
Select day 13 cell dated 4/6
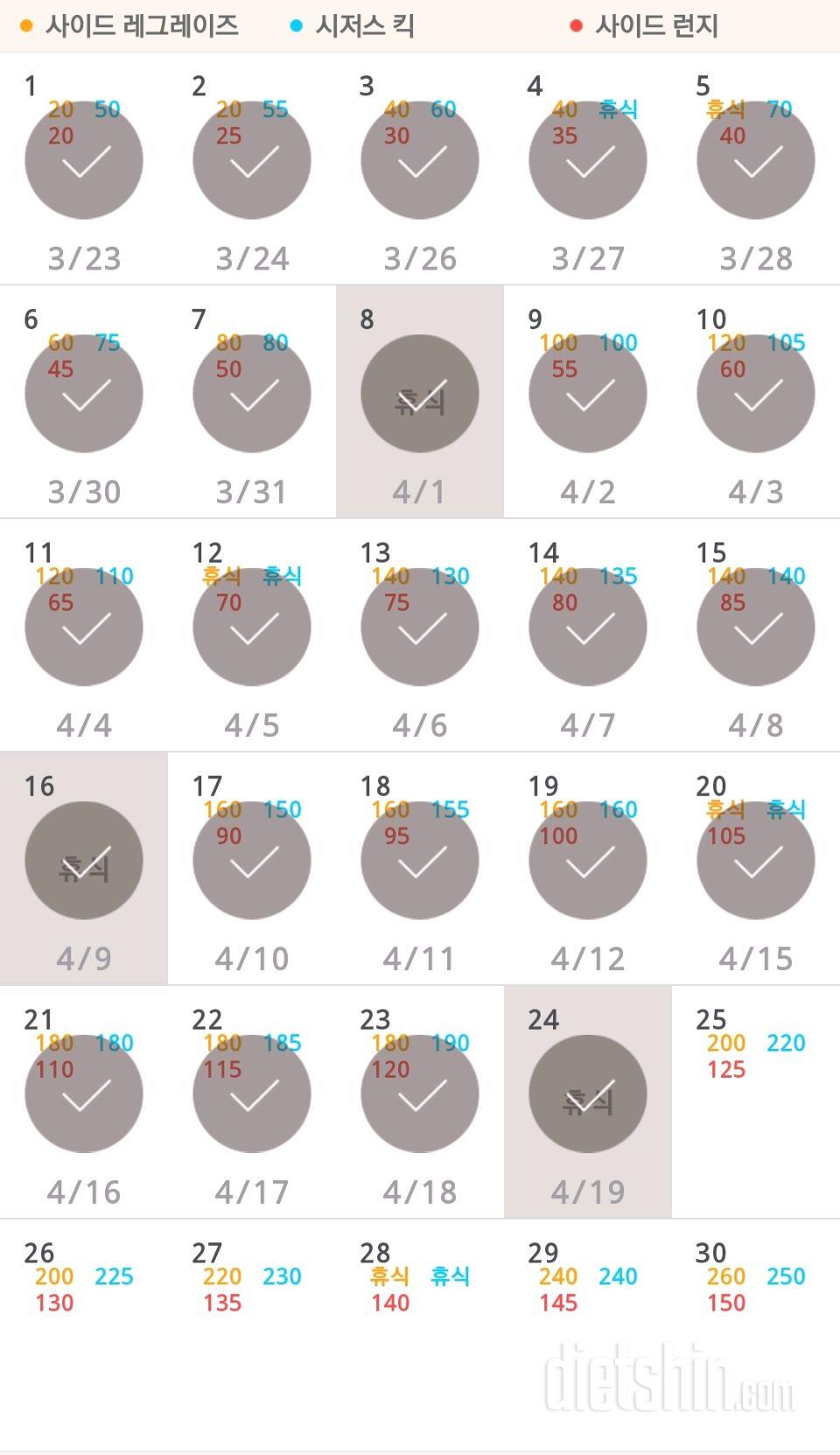[x=420, y=635]
